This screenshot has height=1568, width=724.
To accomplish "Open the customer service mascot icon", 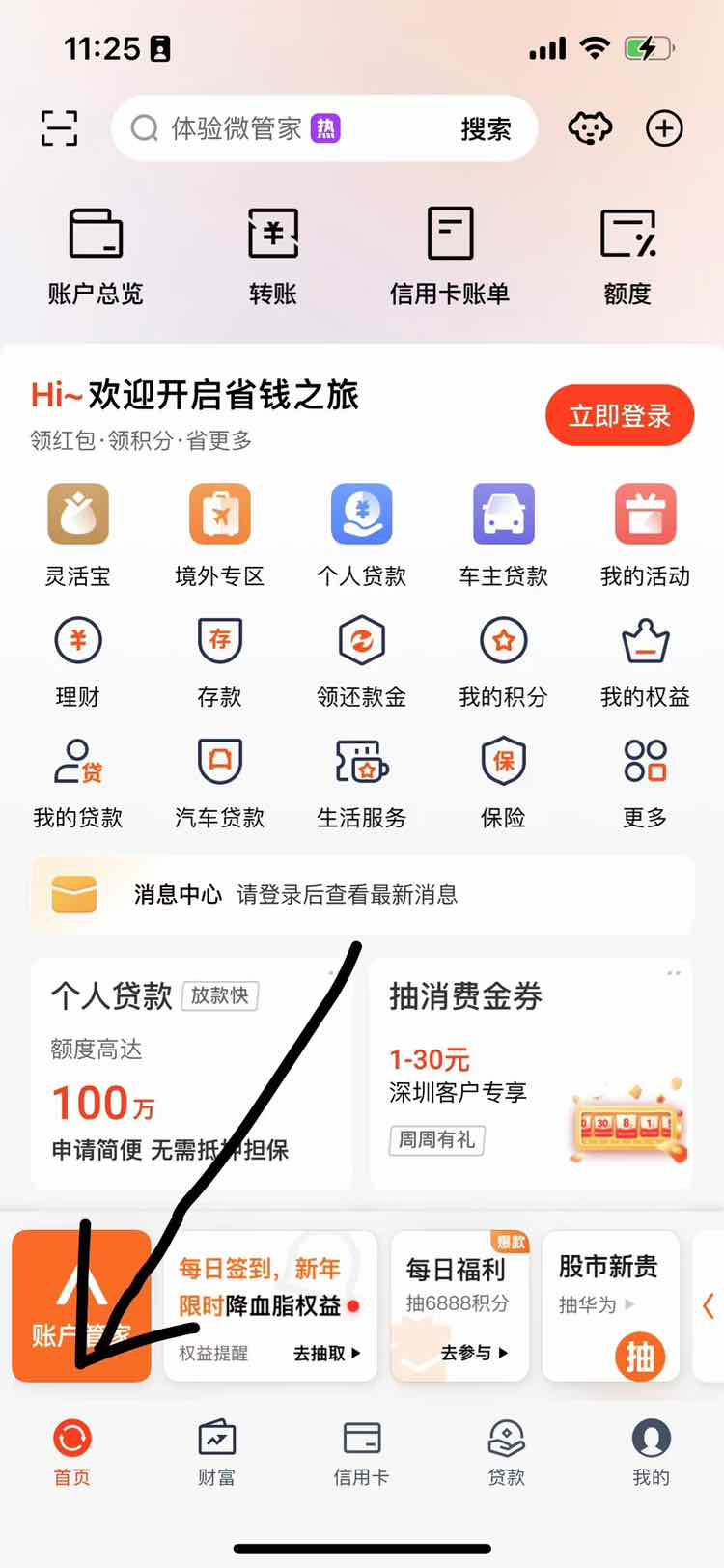I will click(x=590, y=128).
